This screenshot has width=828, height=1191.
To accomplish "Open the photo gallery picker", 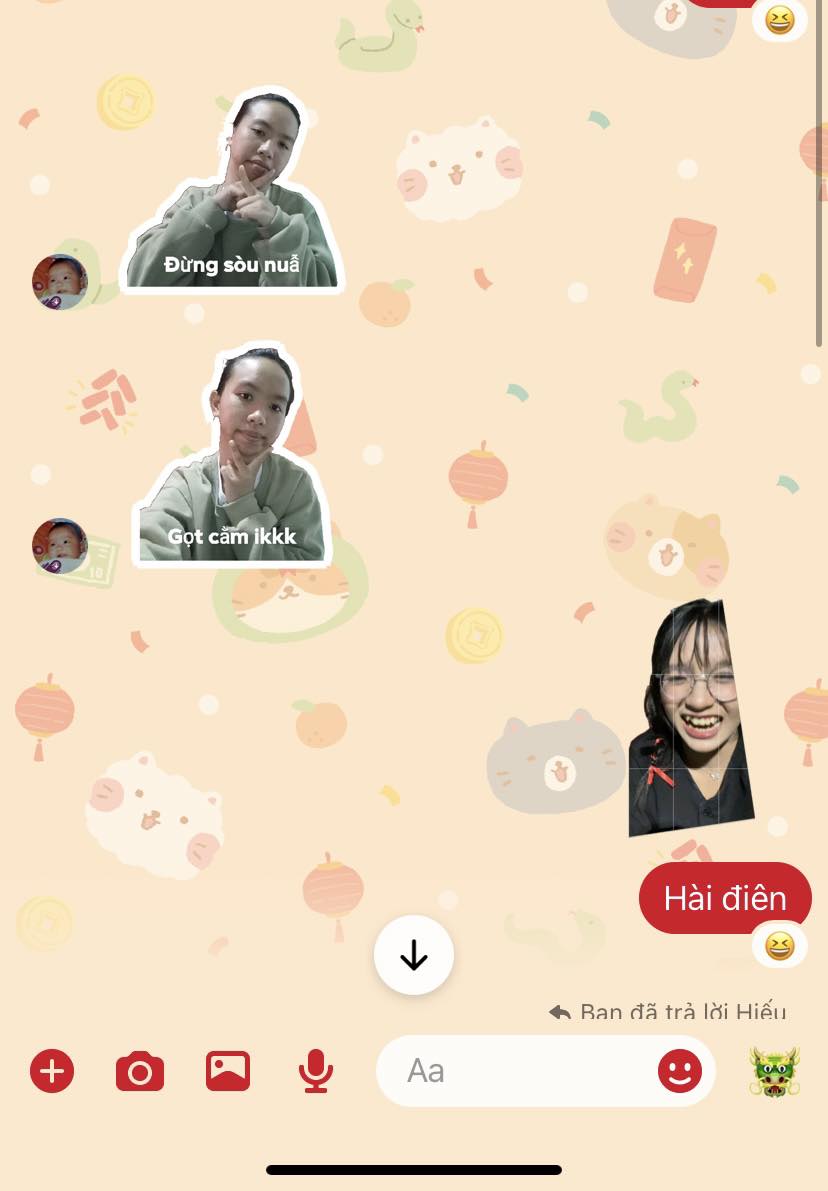I will [x=228, y=1072].
